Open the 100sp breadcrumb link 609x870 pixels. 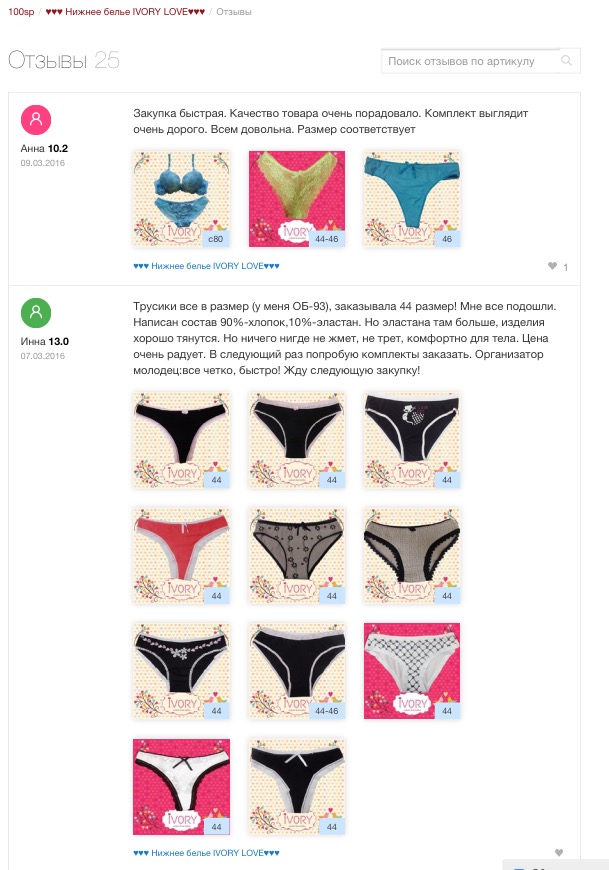(x=20, y=12)
